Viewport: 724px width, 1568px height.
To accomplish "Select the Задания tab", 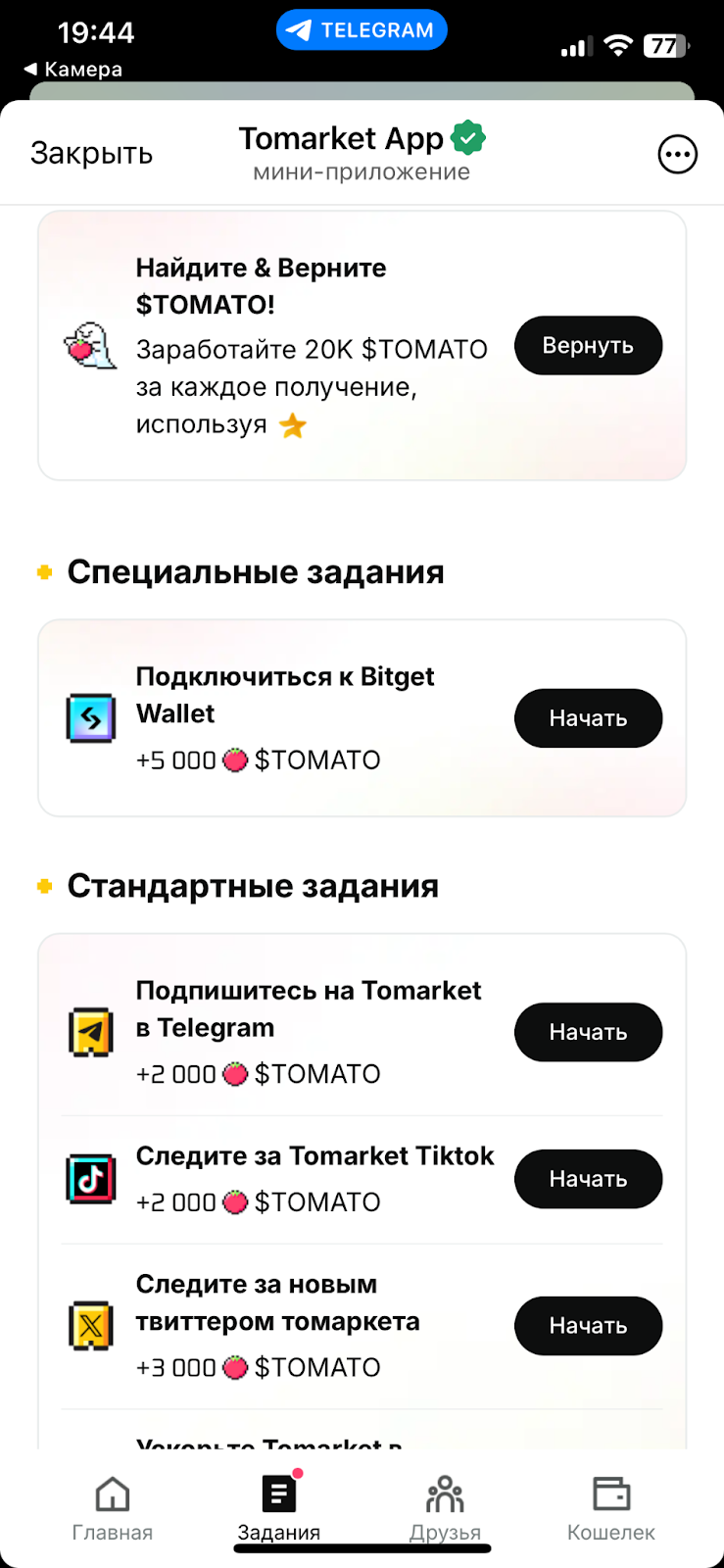I will 279,1507.
